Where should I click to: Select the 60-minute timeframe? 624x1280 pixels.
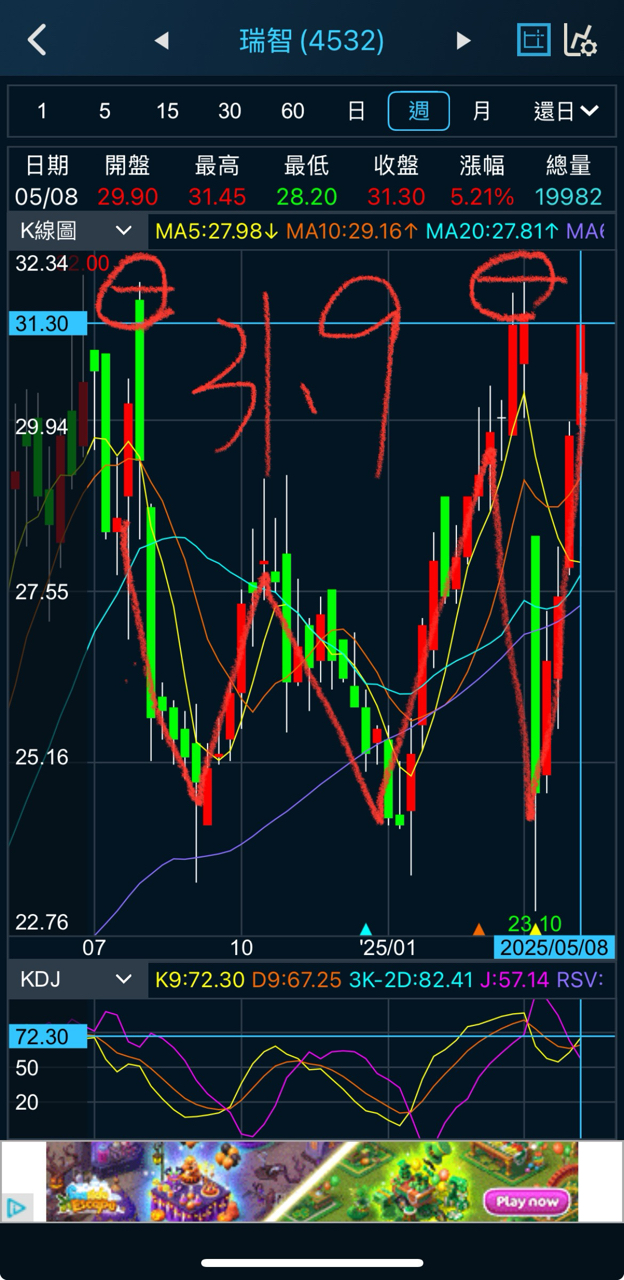(x=293, y=111)
